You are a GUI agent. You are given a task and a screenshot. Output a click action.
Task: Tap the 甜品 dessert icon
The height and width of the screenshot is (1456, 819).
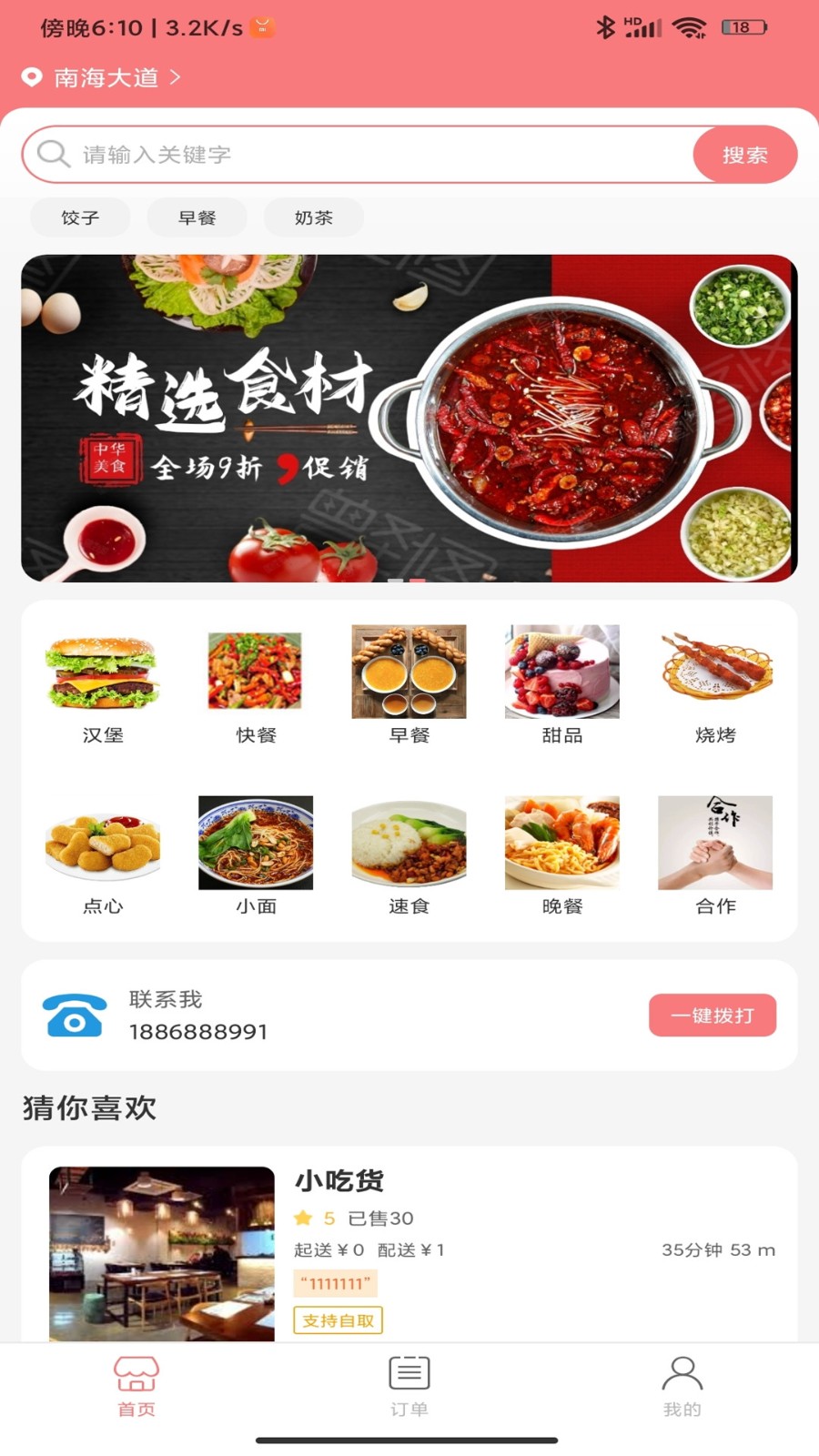point(561,672)
